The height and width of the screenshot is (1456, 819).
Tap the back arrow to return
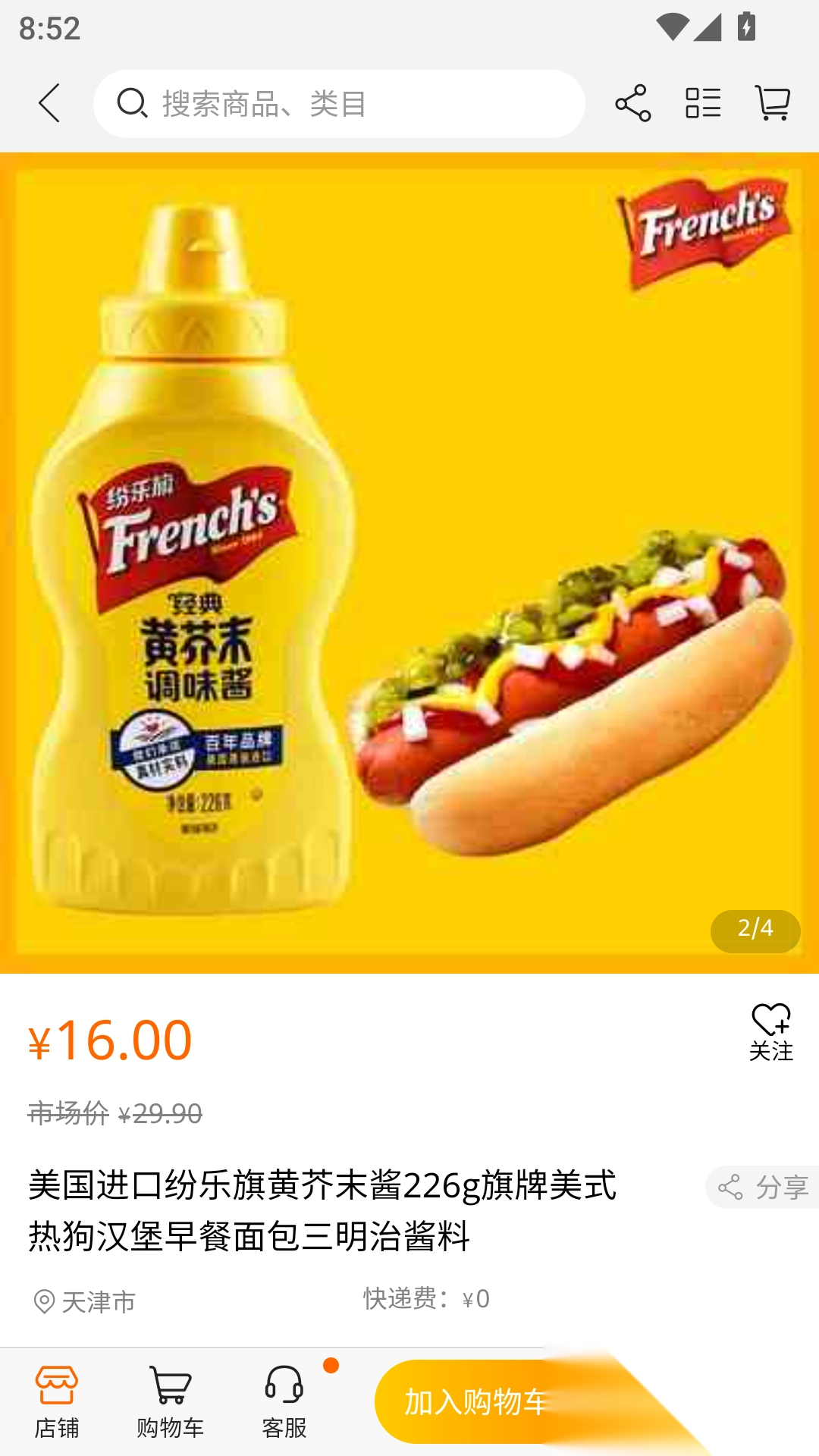pos(48,103)
